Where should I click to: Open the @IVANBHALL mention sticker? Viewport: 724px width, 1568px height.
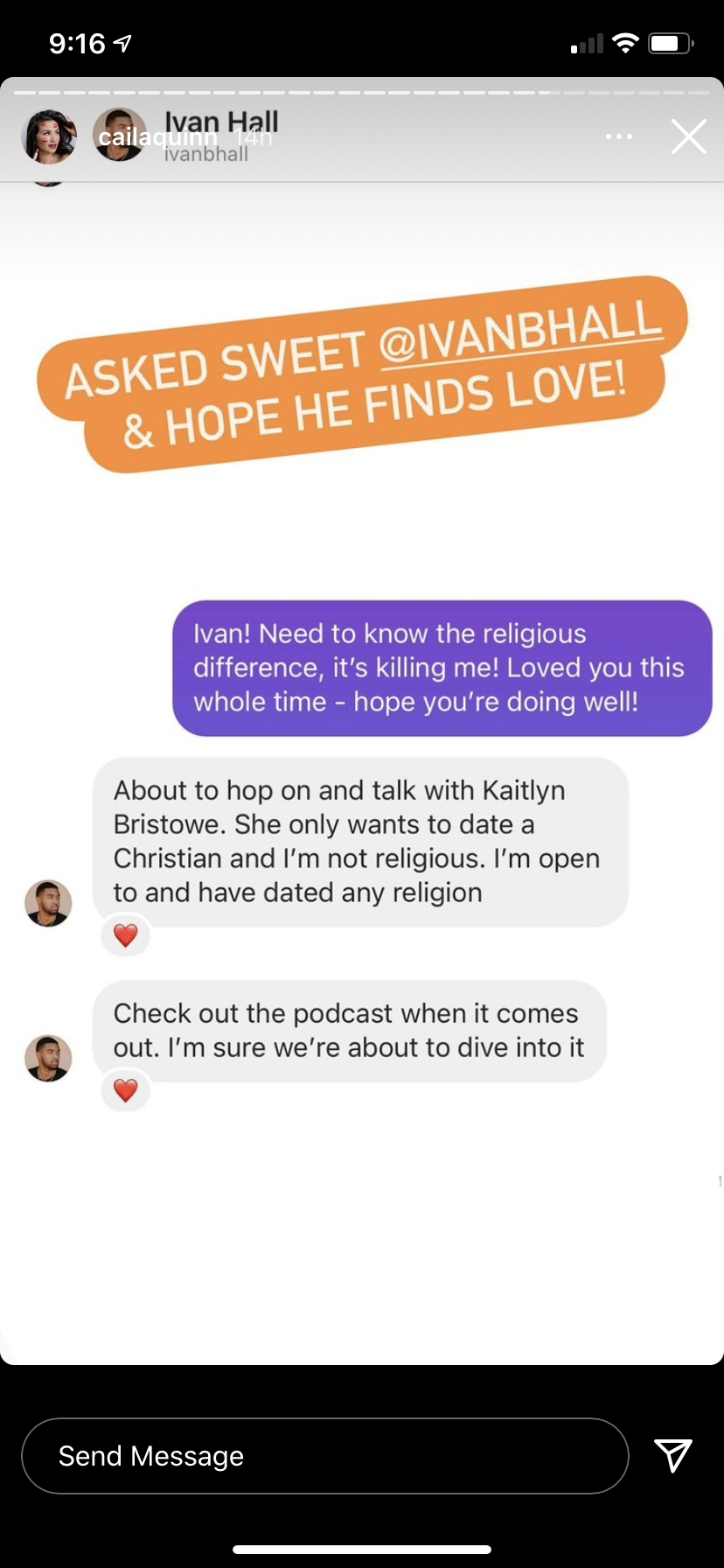tap(520, 332)
